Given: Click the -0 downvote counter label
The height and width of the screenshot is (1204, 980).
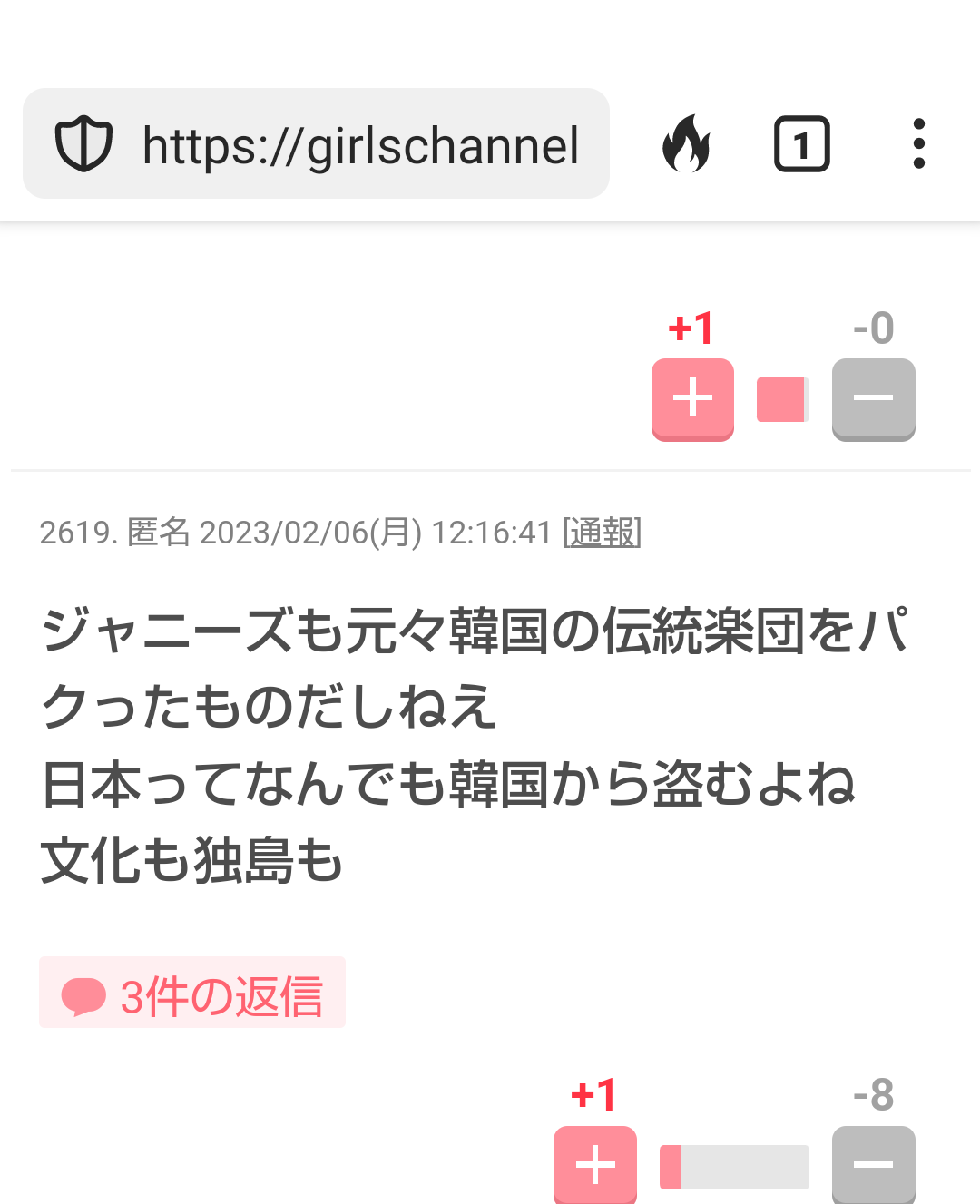Looking at the screenshot, I should [x=873, y=329].
